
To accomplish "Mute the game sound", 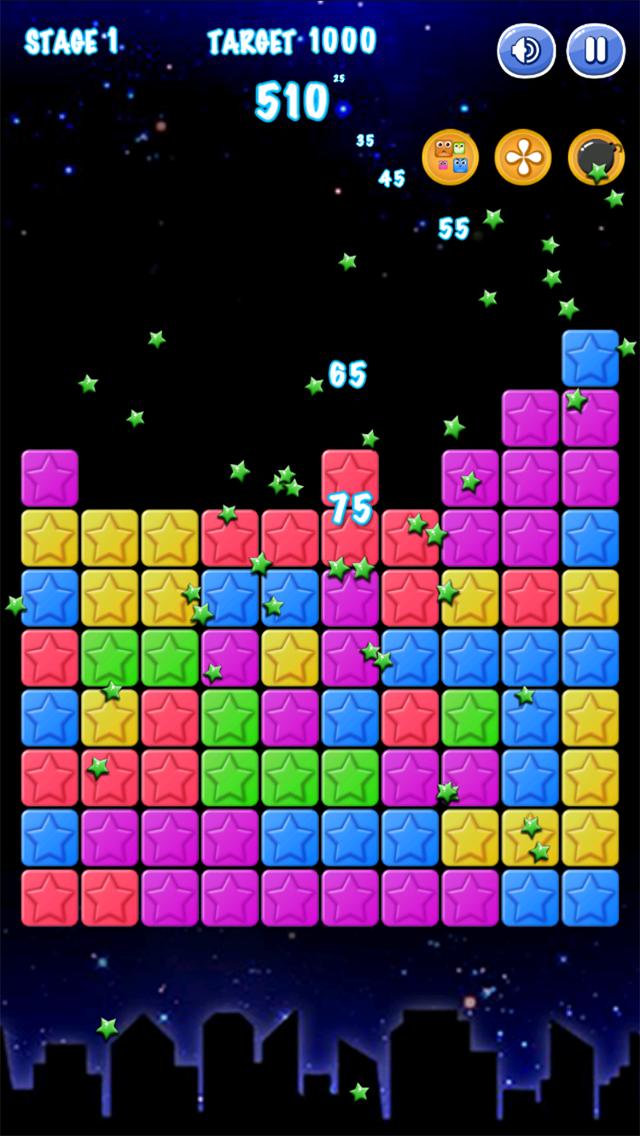I will pos(526,50).
